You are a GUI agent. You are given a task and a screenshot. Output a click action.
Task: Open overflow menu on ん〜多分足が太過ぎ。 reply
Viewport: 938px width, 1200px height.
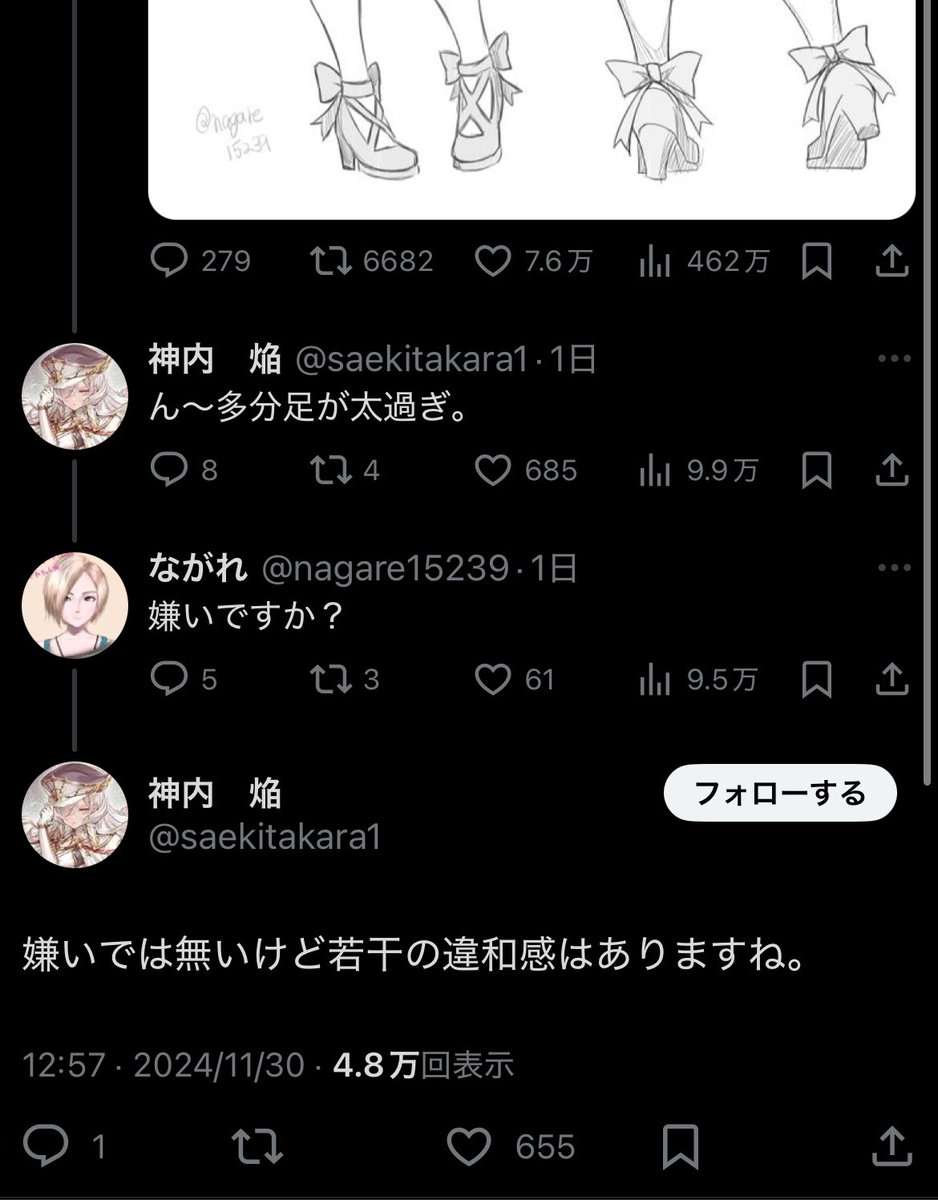click(x=893, y=358)
